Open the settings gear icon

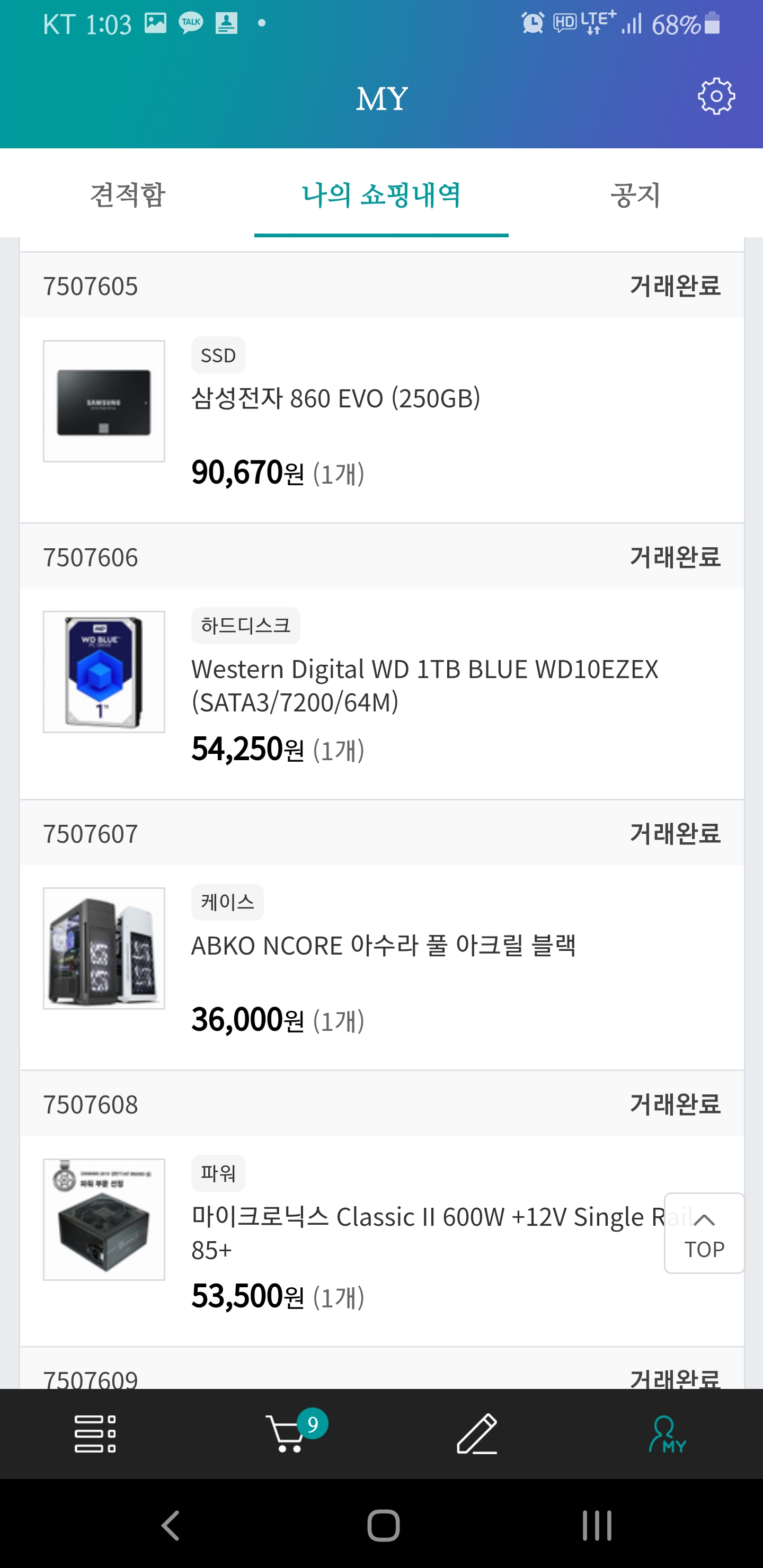pyautogui.click(x=715, y=96)
